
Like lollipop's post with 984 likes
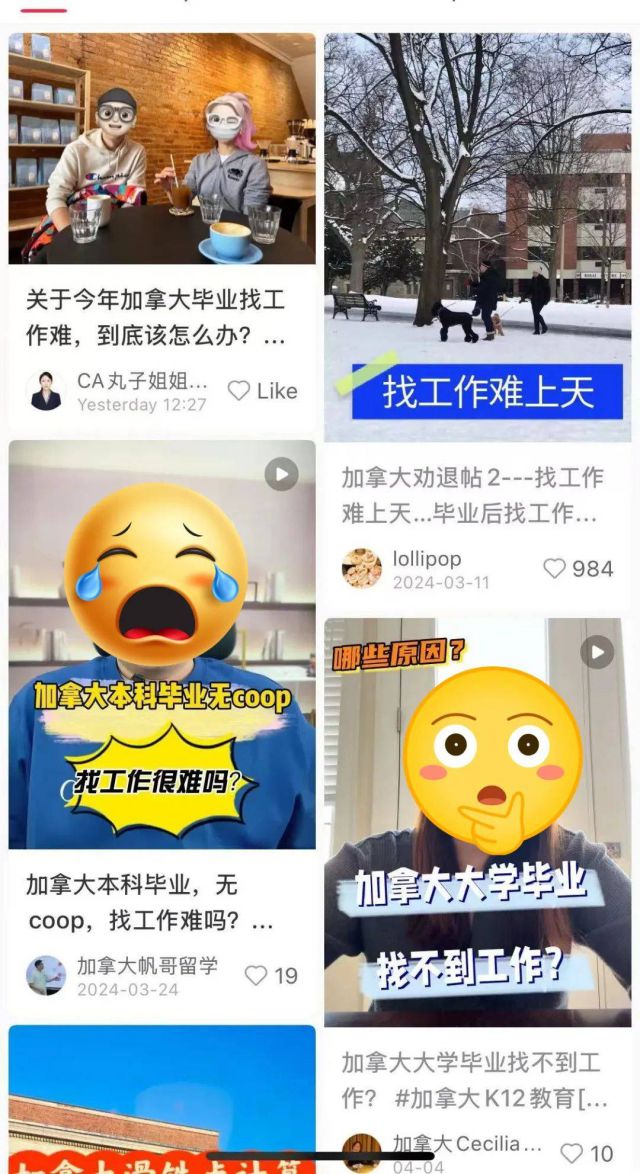(555, 569)
